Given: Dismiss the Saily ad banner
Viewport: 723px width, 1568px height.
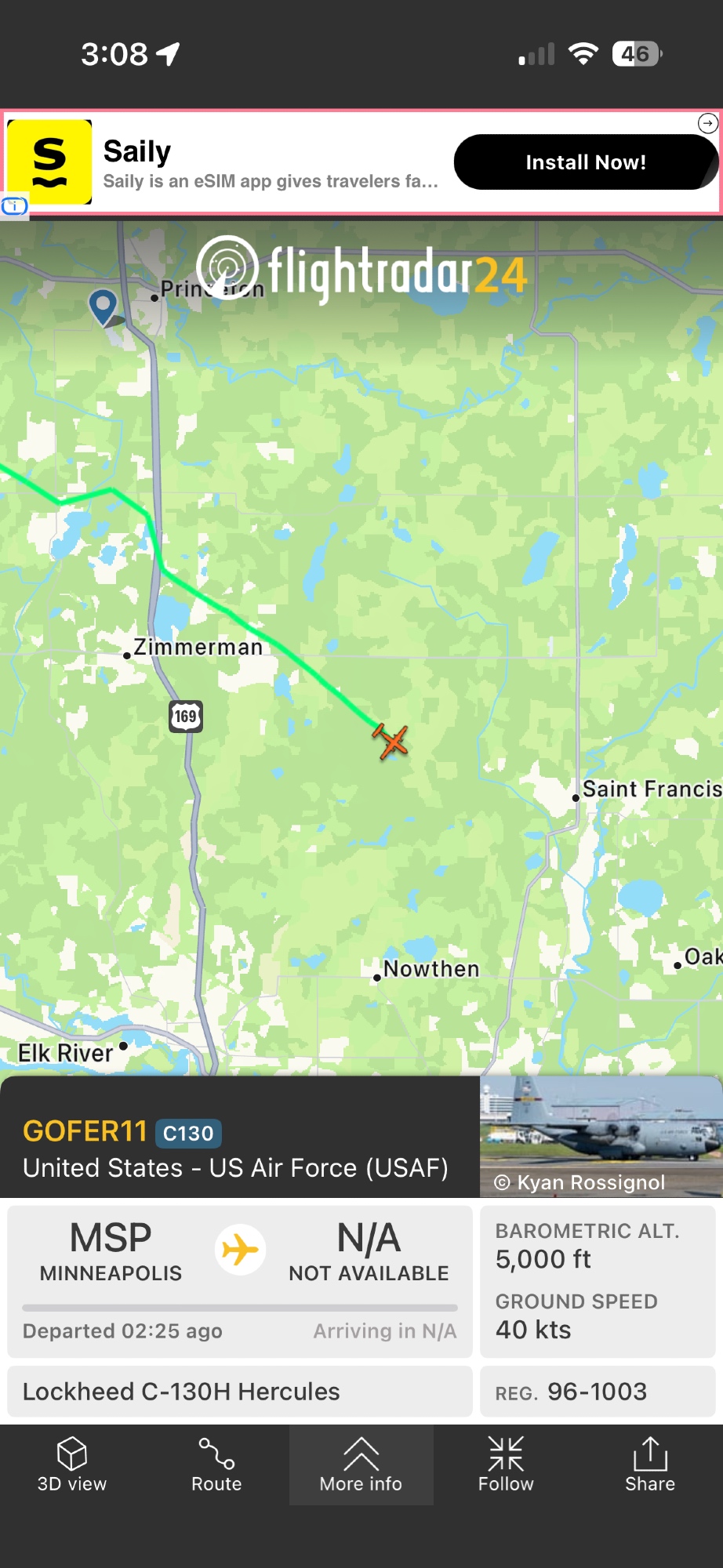Looking at the screenshot, I should point(707,123).
